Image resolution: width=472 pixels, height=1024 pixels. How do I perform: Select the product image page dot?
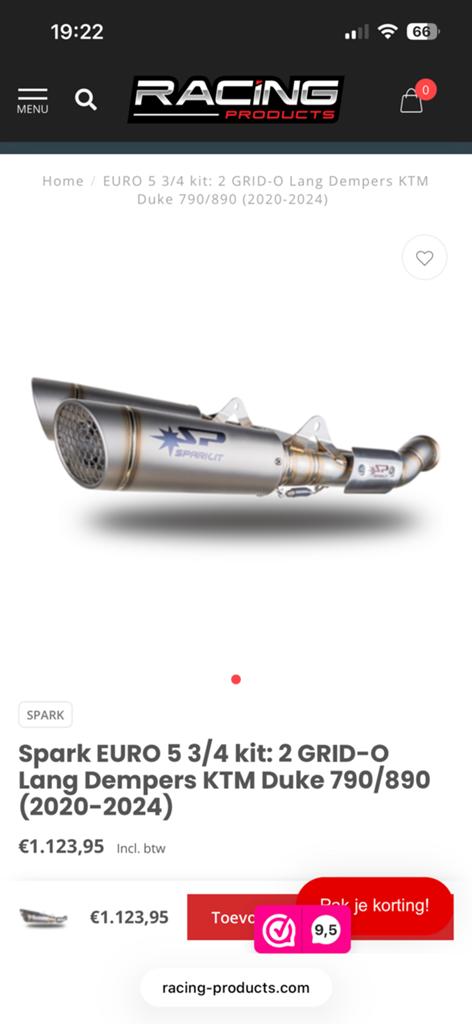tap(236, 679)
